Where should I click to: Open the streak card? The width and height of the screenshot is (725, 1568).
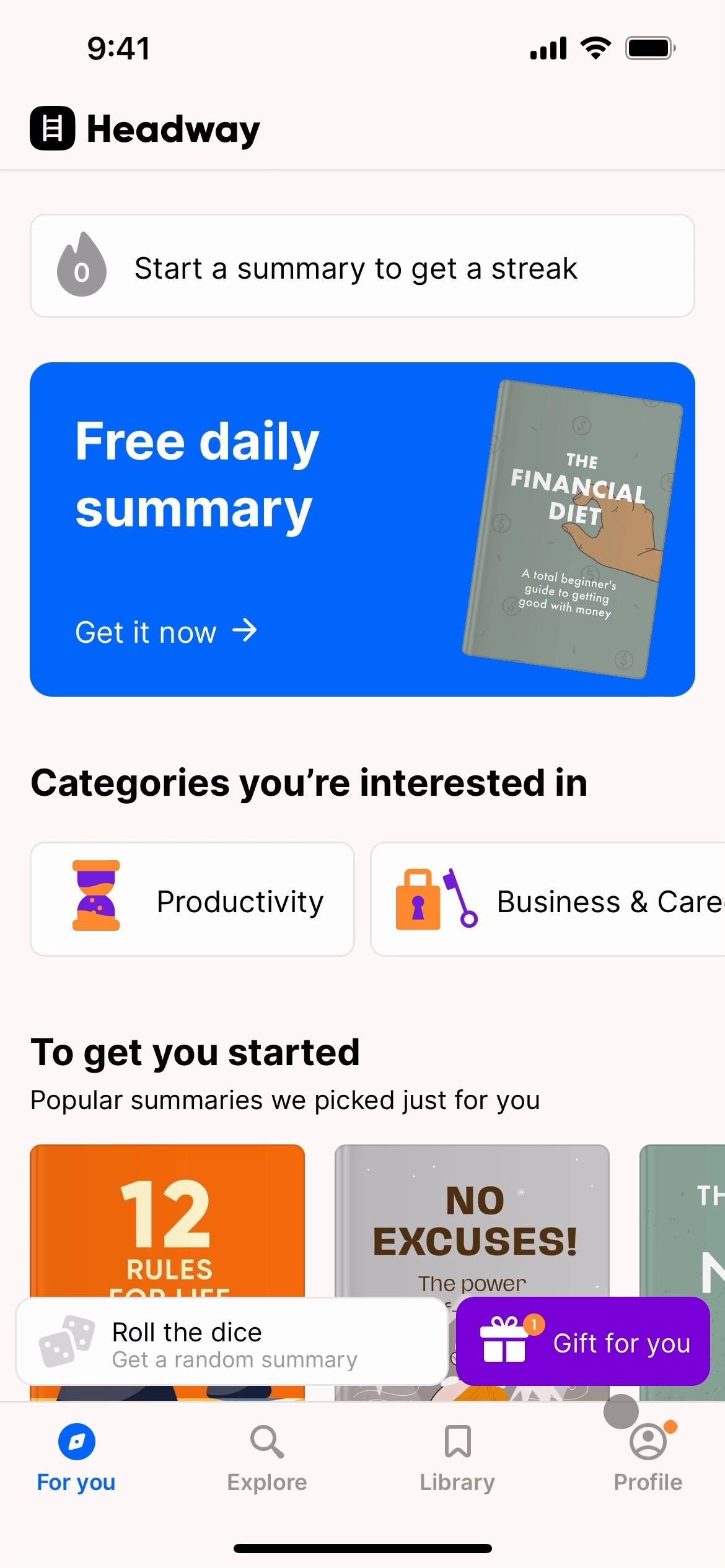coord(362,266)
